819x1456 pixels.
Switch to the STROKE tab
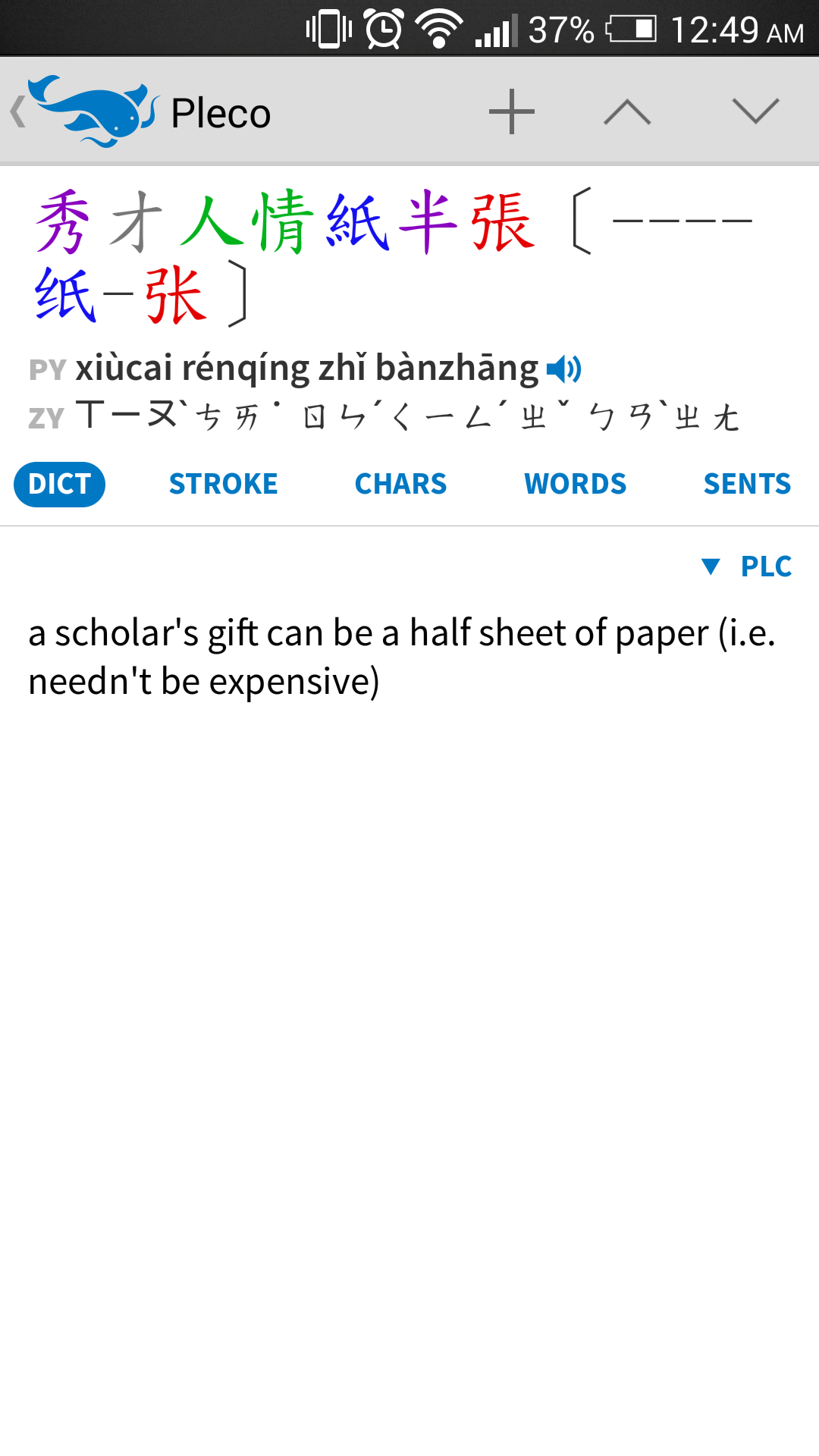pyautogui.click(x=224, y=484)
